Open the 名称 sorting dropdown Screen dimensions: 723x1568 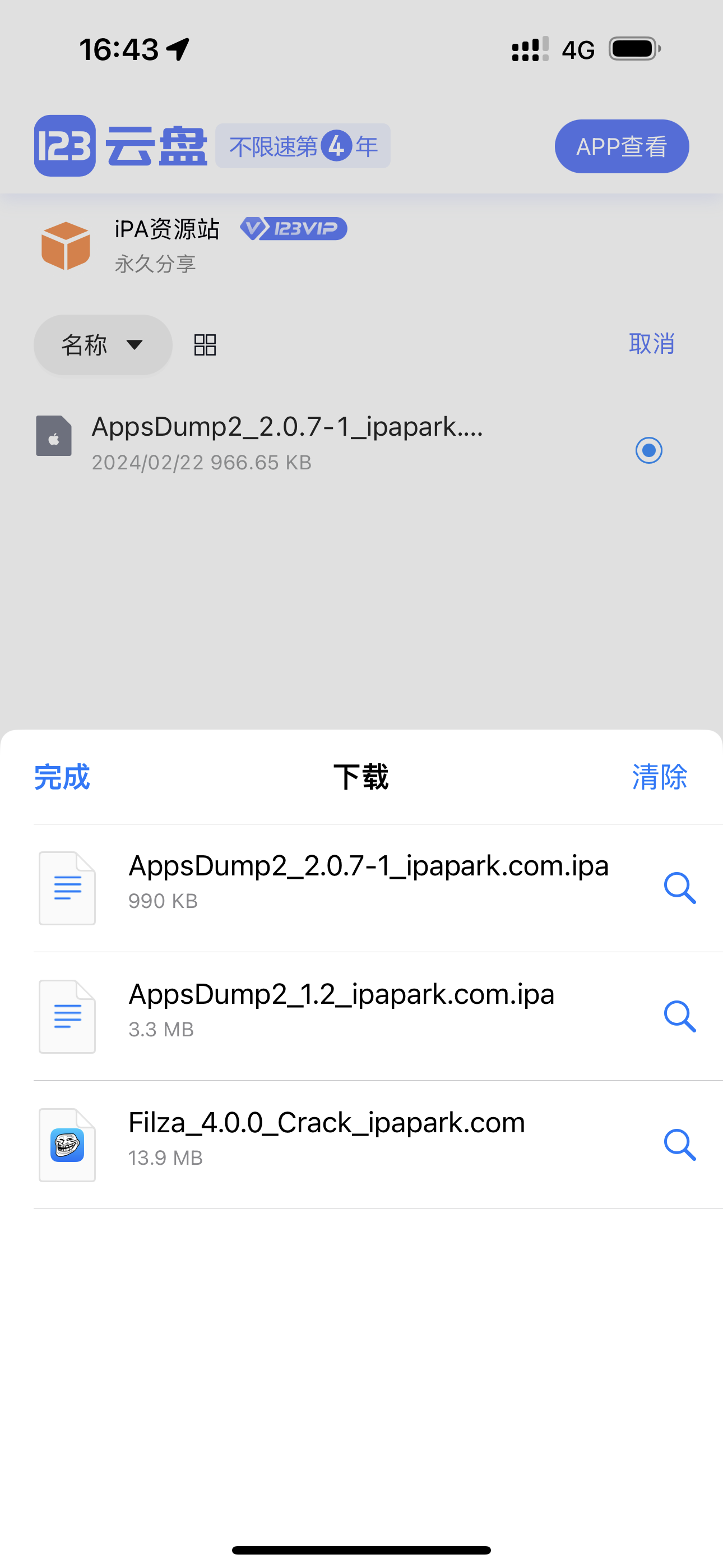click(101, 344)
